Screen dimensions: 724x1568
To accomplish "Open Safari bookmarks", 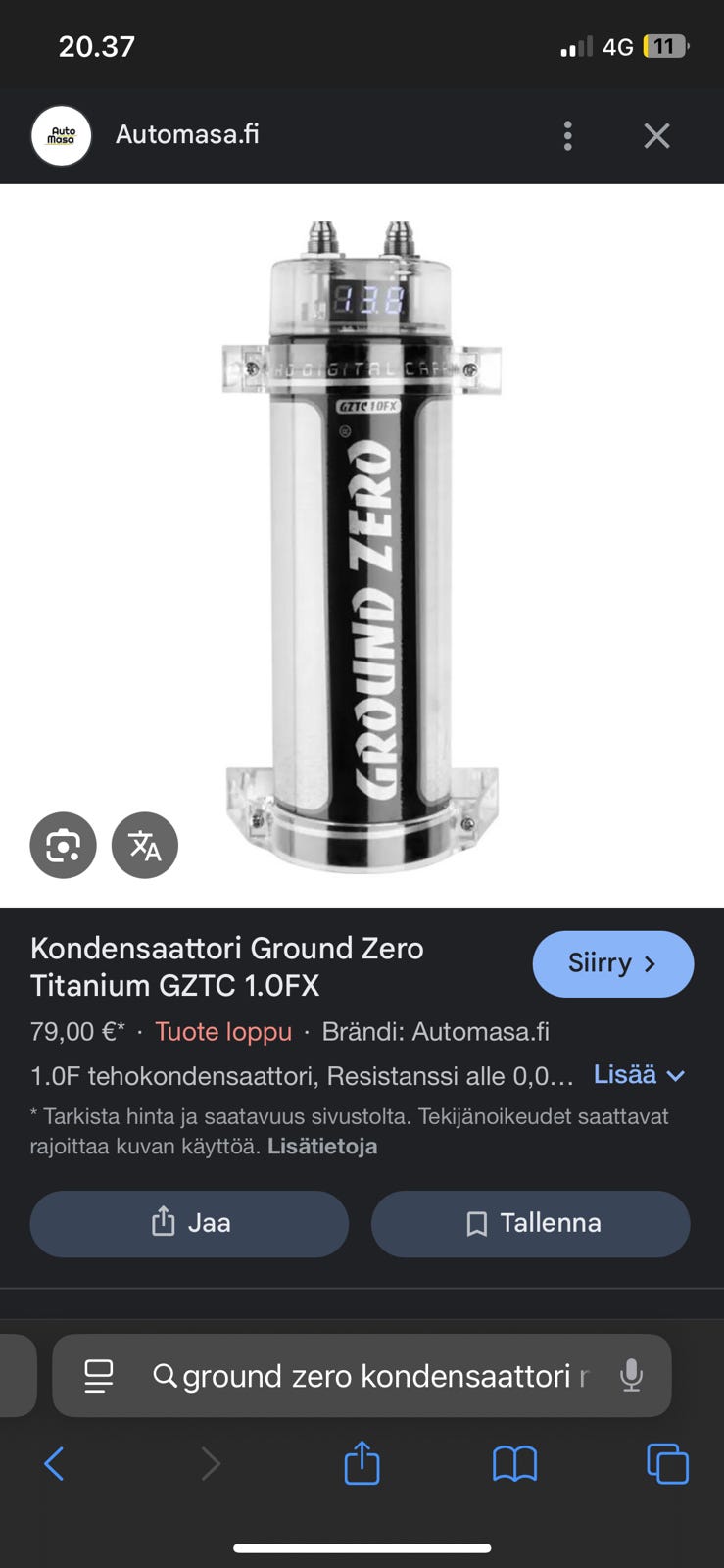I will coord(514,1464).
